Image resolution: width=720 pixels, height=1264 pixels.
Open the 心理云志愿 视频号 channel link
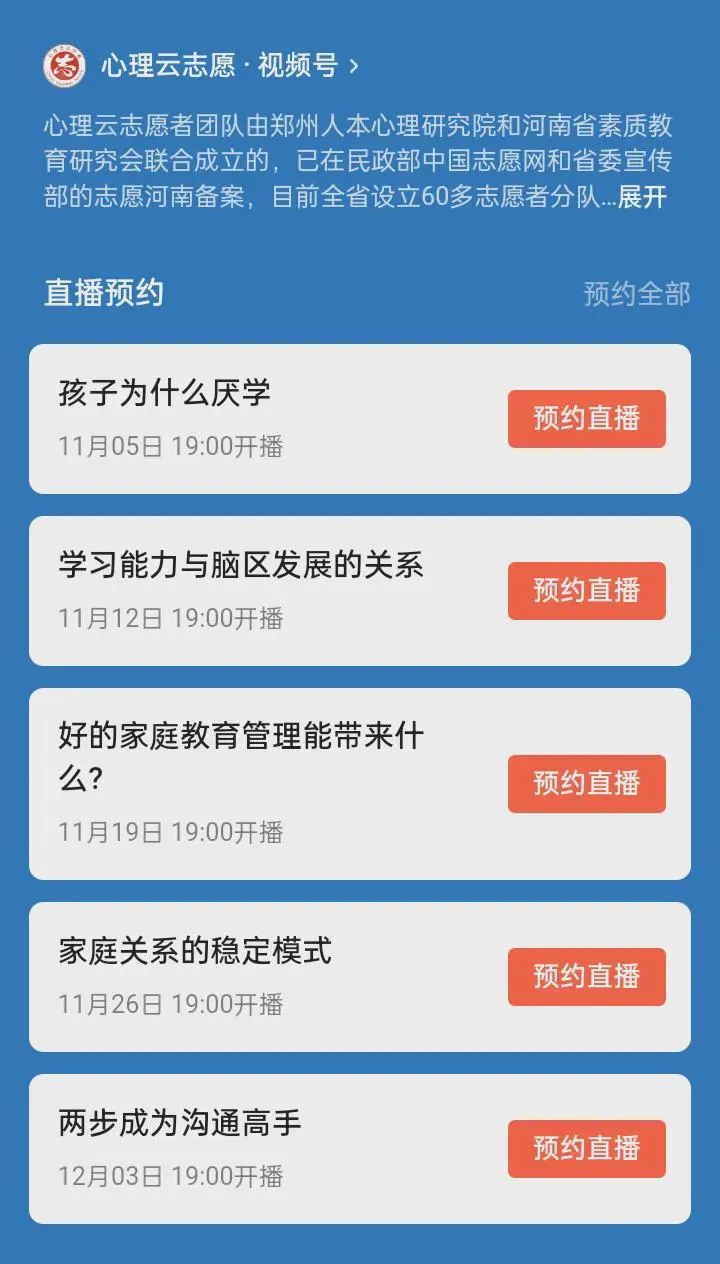(218, 66)
